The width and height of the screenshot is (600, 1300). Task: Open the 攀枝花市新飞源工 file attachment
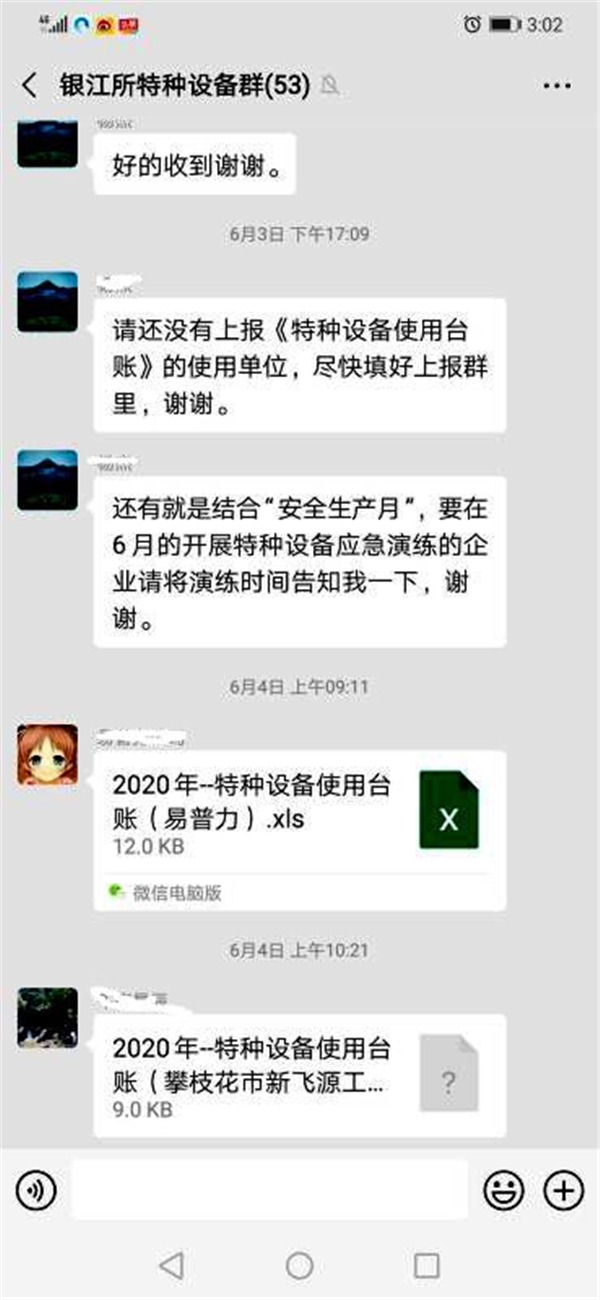[299, 1075]
